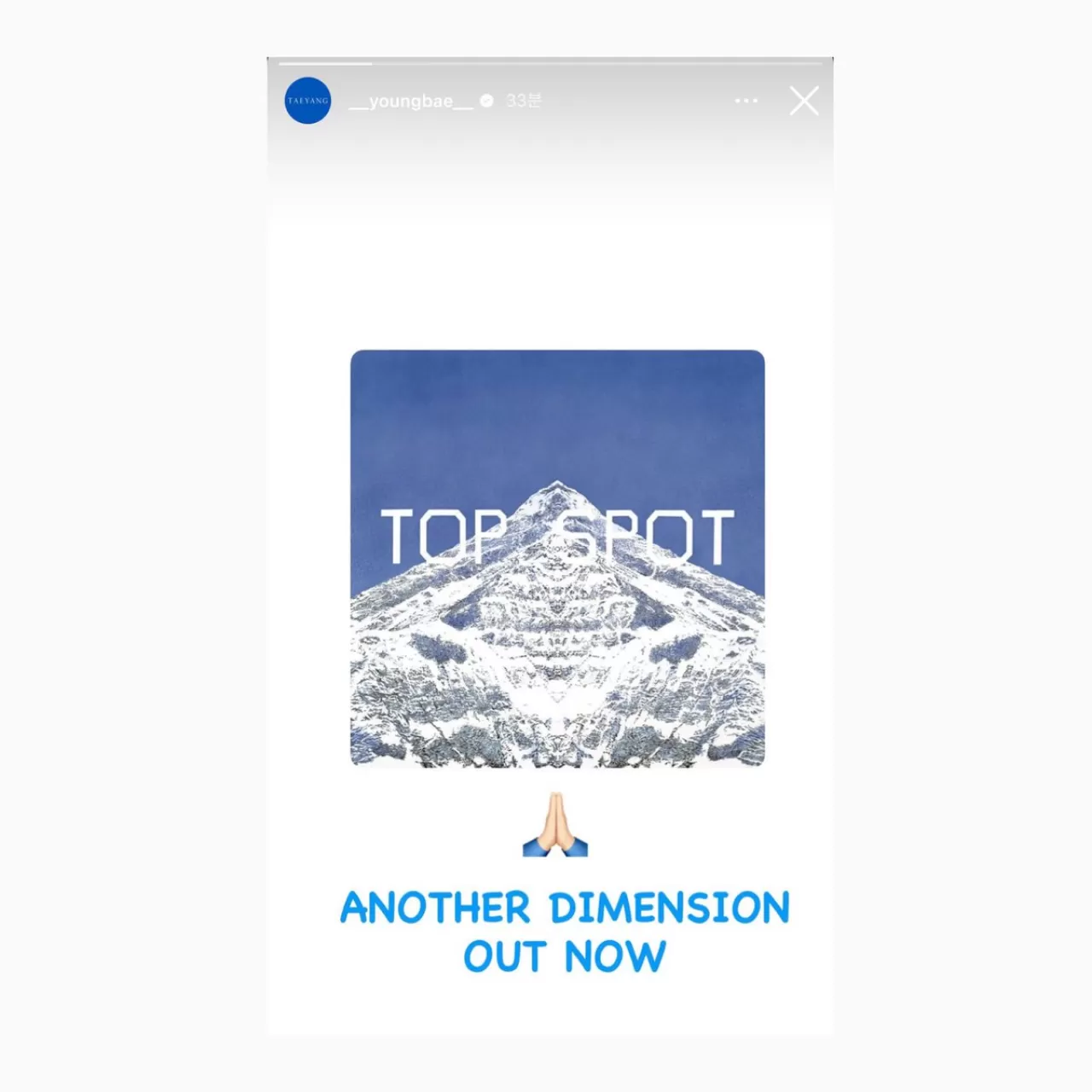This screenshot has width=1092, height=1092.
Task: Open the TOP SPOT album cover card
Action: click(x=557, y=558)
